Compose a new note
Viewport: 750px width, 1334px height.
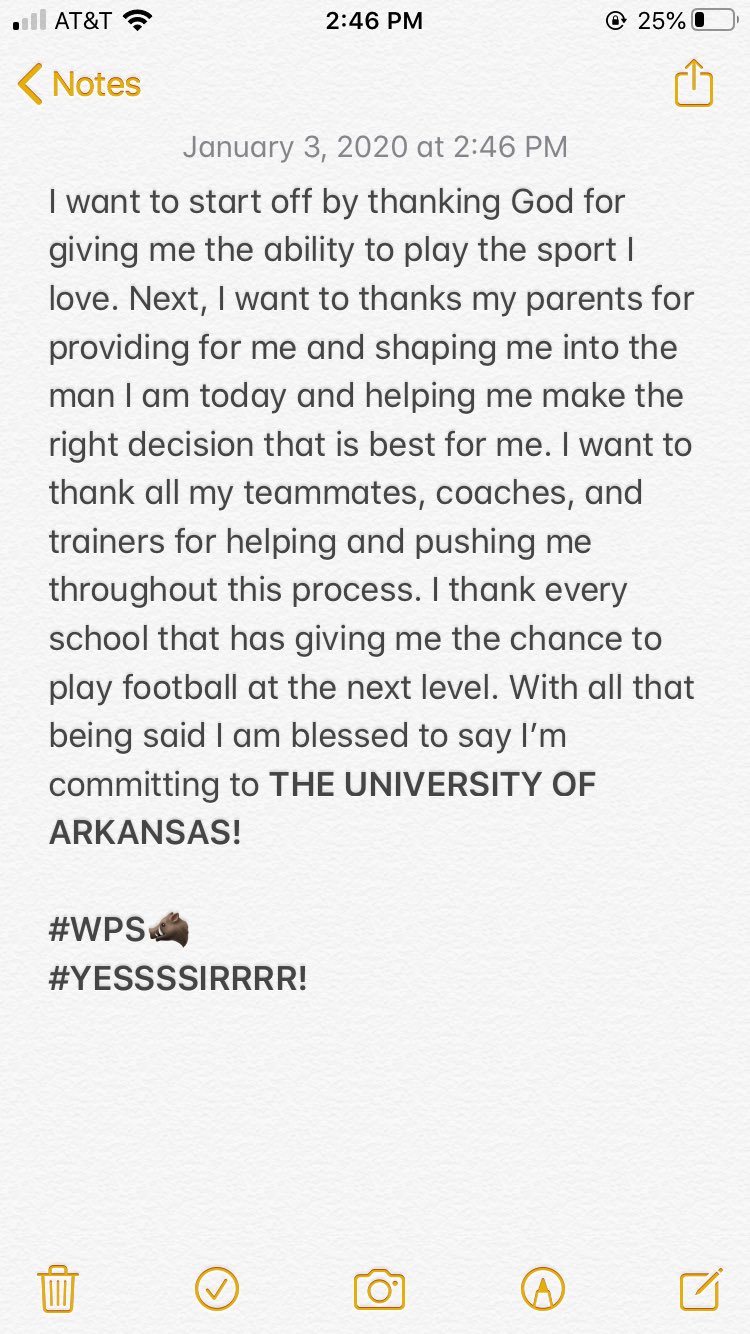(700, 1288)
